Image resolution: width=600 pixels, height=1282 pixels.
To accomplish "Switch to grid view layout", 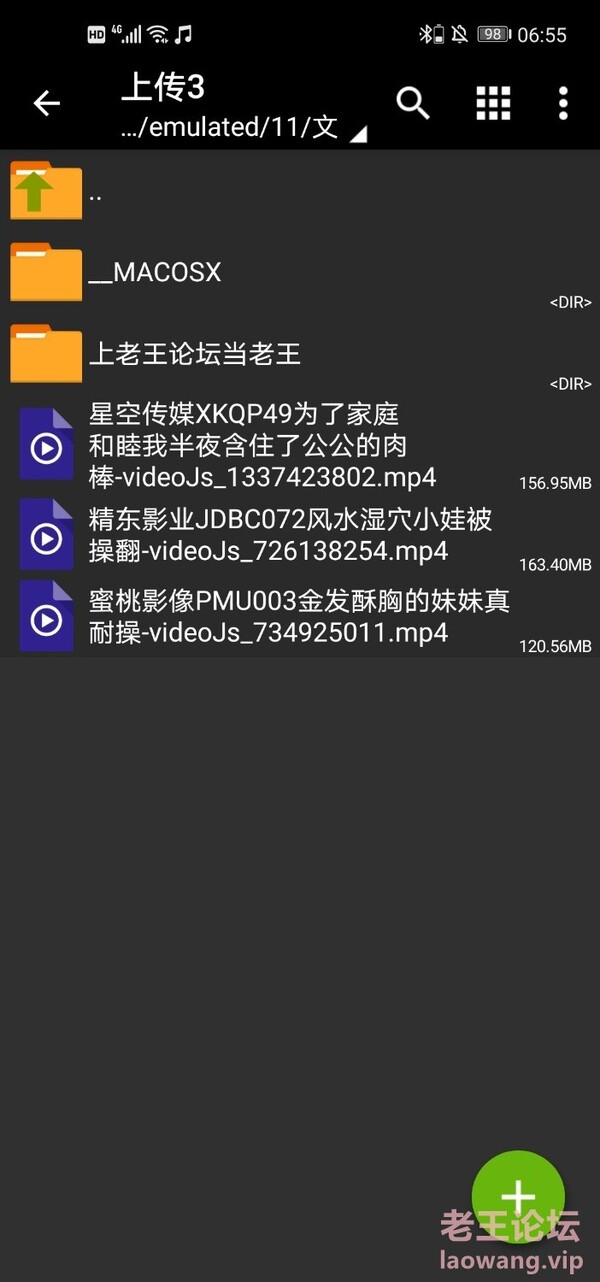I will pos(493,102).
